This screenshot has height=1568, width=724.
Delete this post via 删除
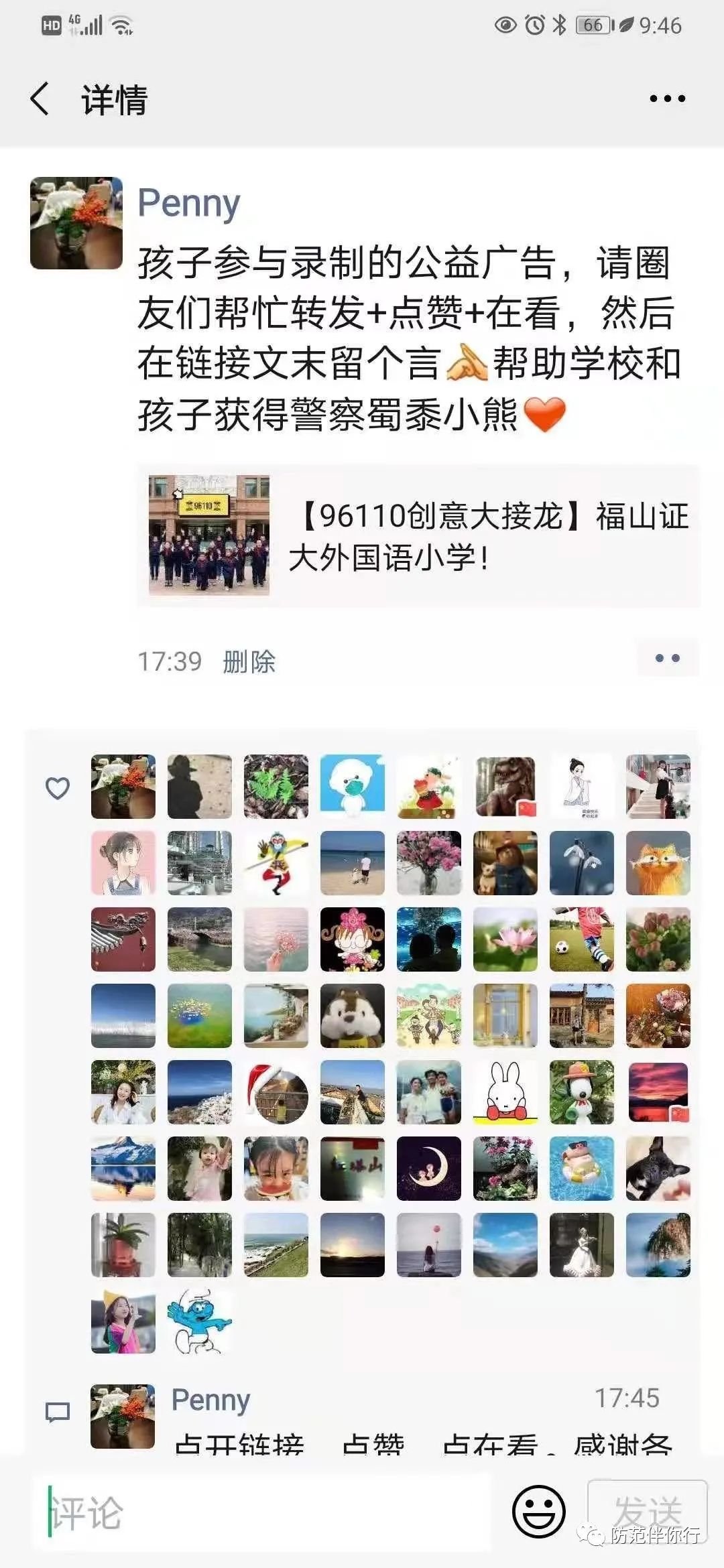coord(249,661)
